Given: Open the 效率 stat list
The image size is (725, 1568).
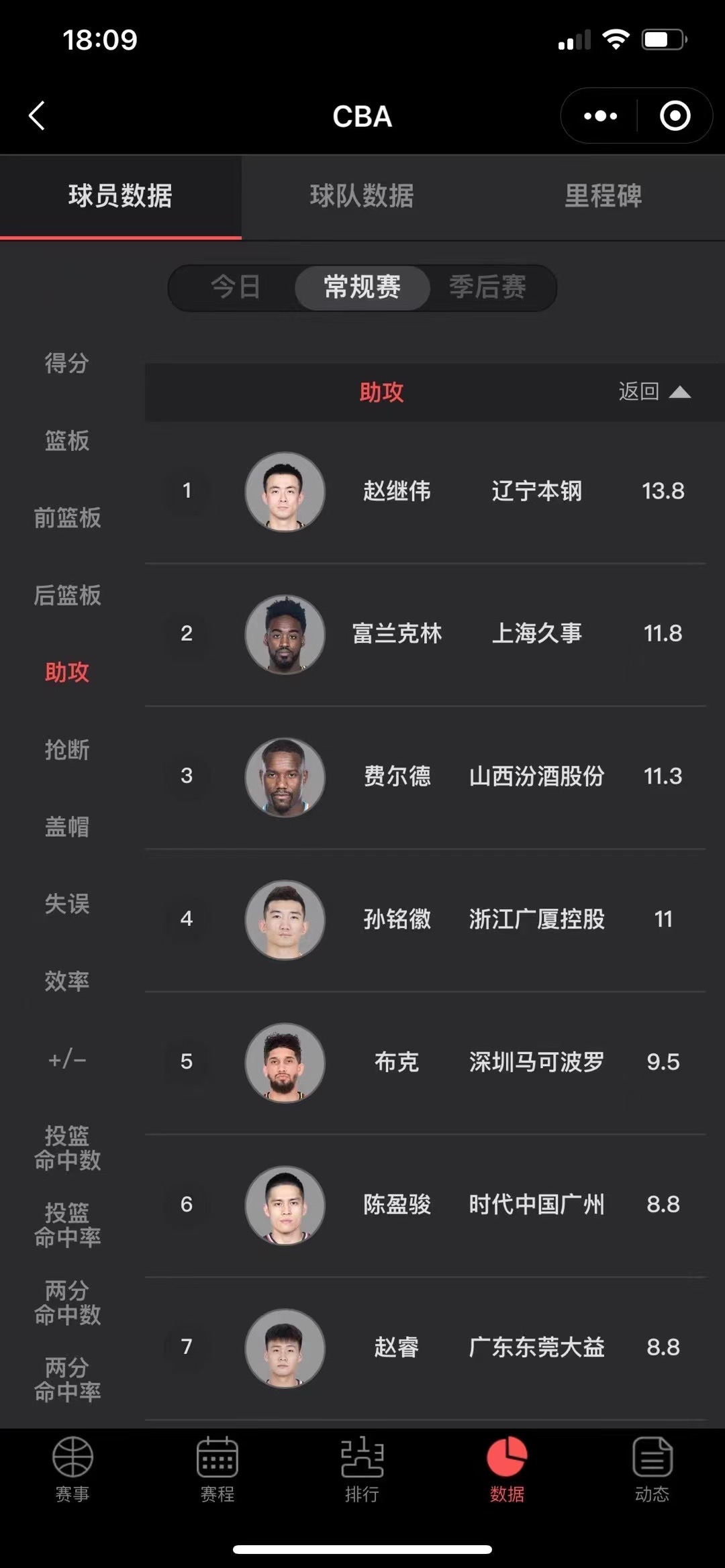Looking at the screenshot, I should pos(66,981).
